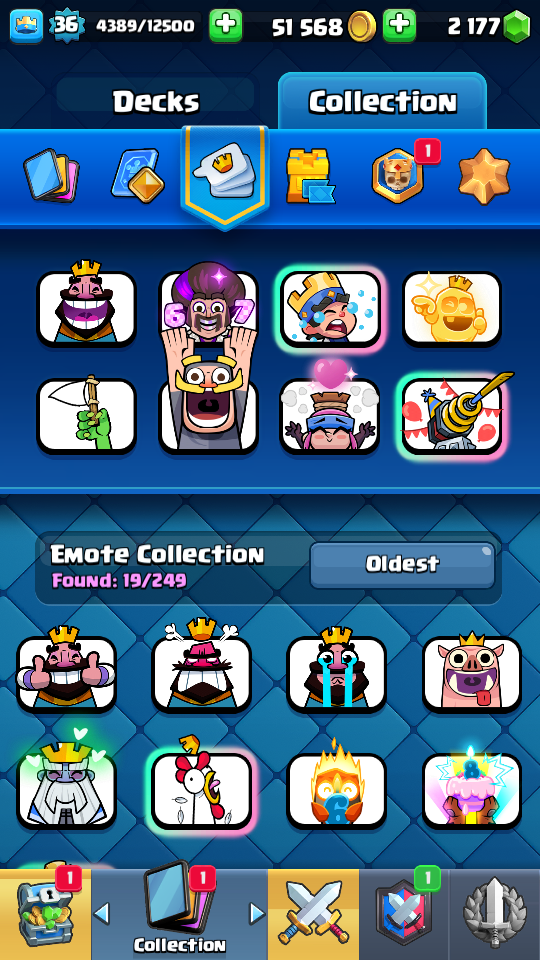Select the laughing hog emote
Image resolution: width=540 pixels, height=960 pixels.
[x=472, y=670]
